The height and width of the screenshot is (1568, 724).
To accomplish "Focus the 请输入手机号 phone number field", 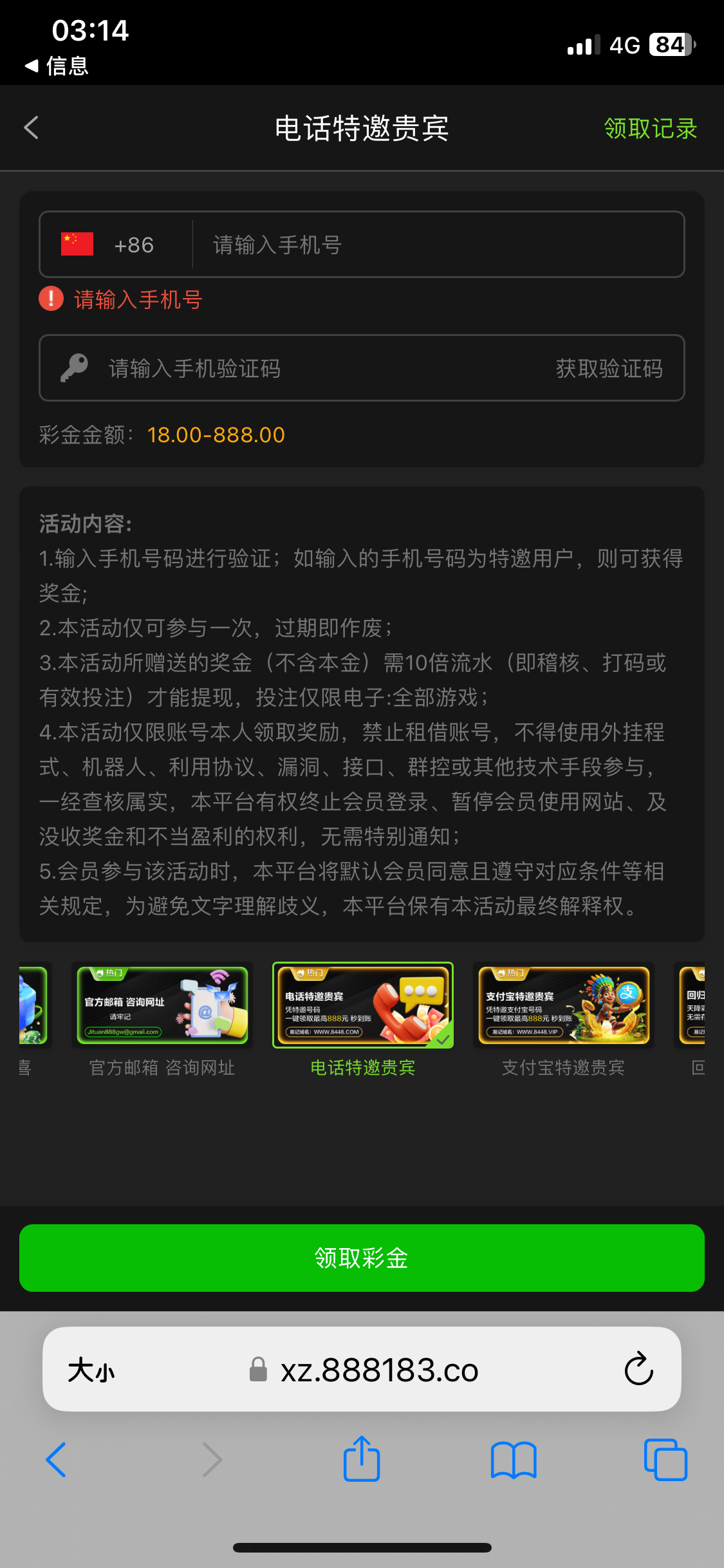I will (438, 245).
